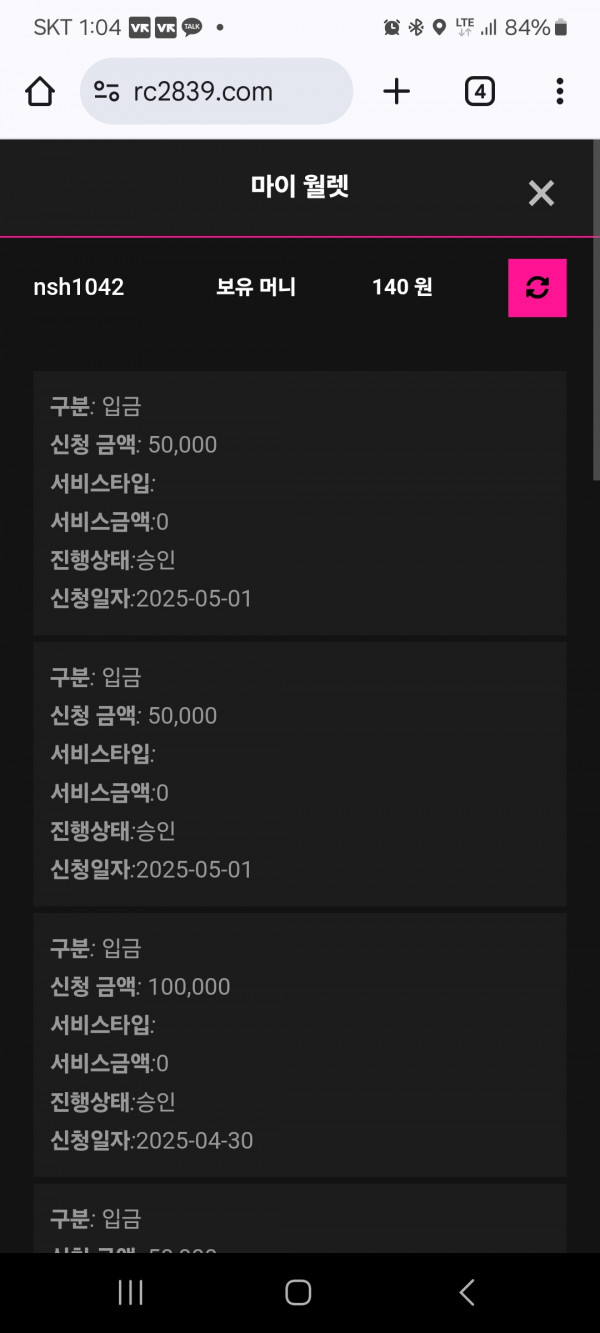Open the recent apps view

point(131,1292)
